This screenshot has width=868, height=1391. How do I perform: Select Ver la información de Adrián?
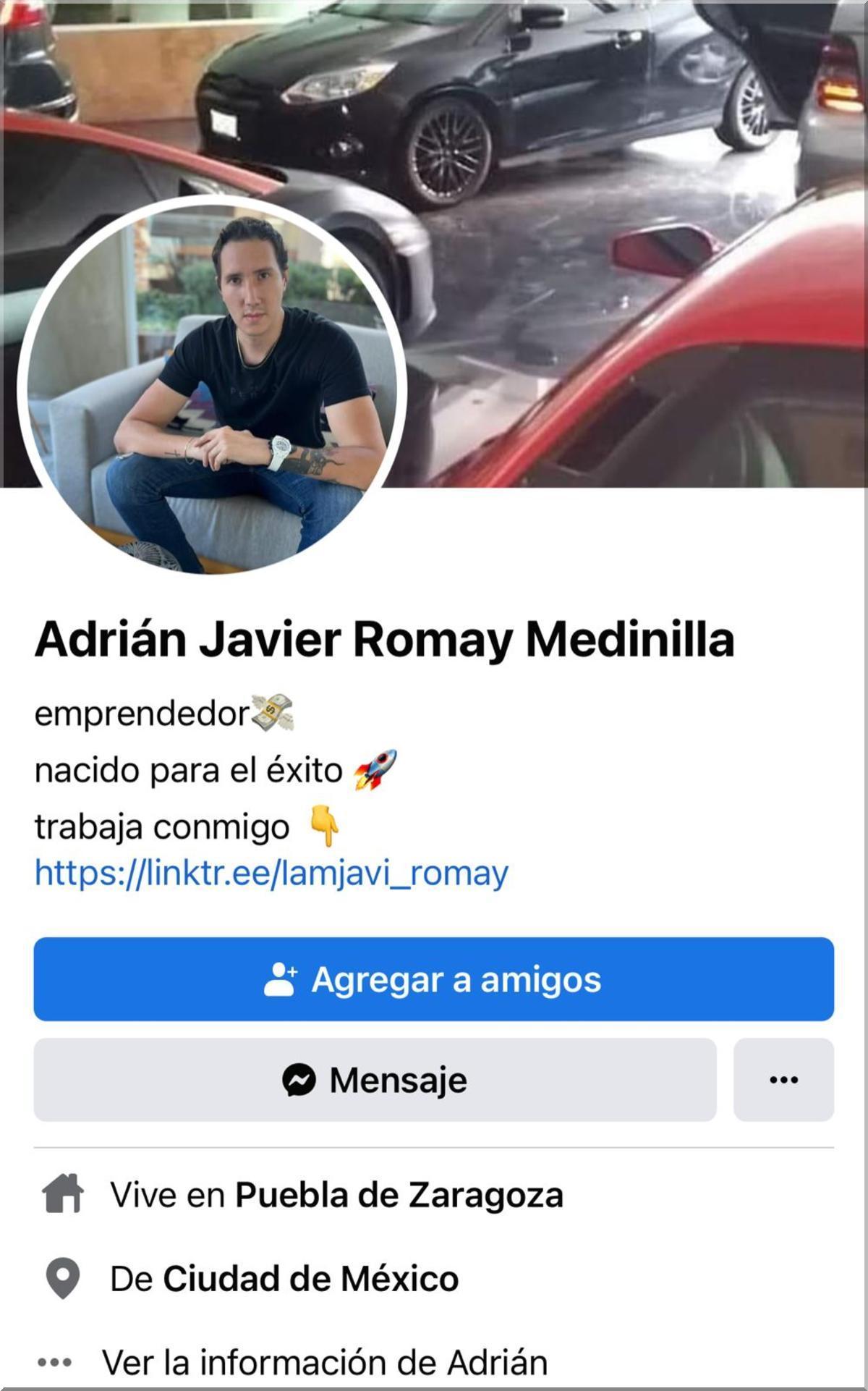324,1362
